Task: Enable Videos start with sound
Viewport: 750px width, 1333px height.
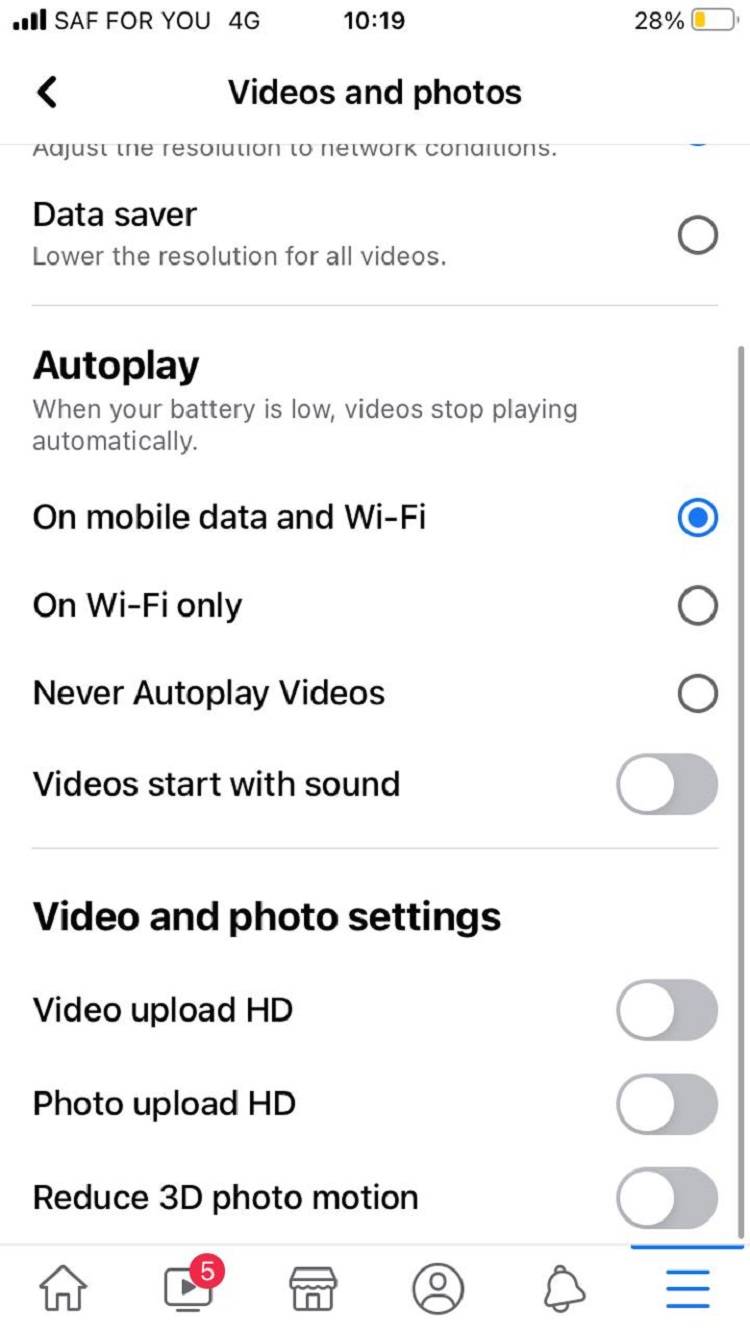Action: point(667,784)
